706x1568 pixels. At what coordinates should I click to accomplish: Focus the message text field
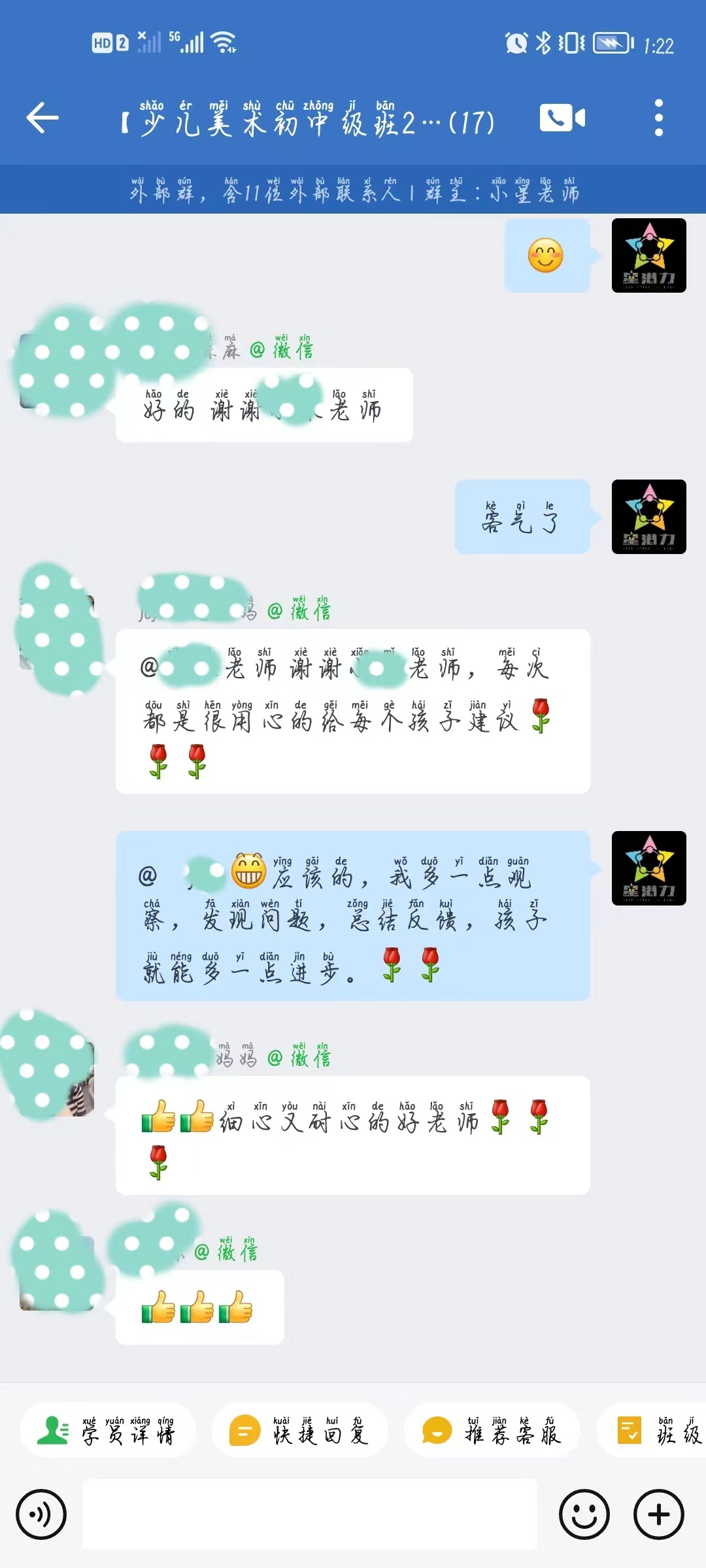(x=309, y=1514)
